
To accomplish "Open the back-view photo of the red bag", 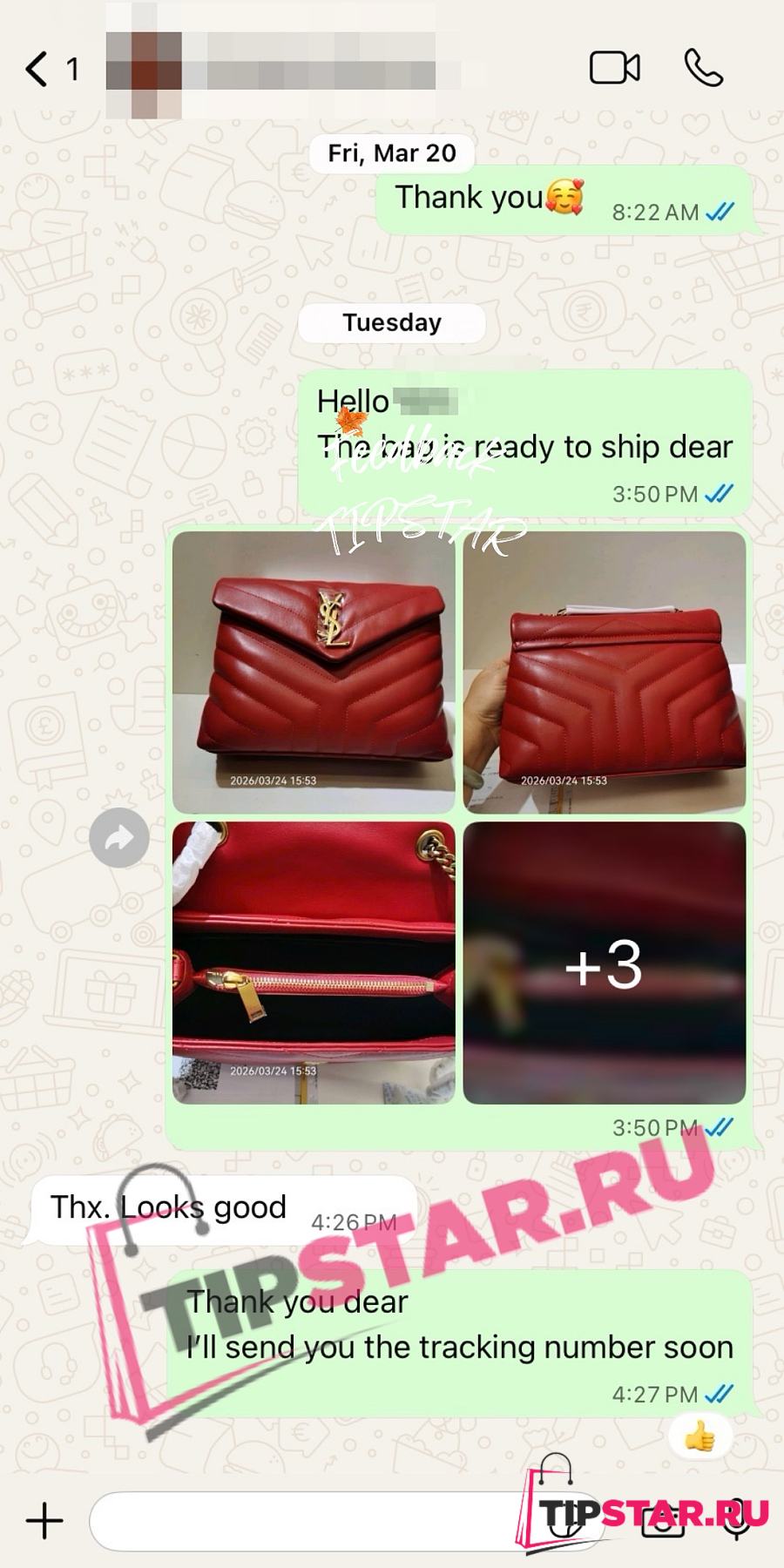I will [x=605, y=672].
